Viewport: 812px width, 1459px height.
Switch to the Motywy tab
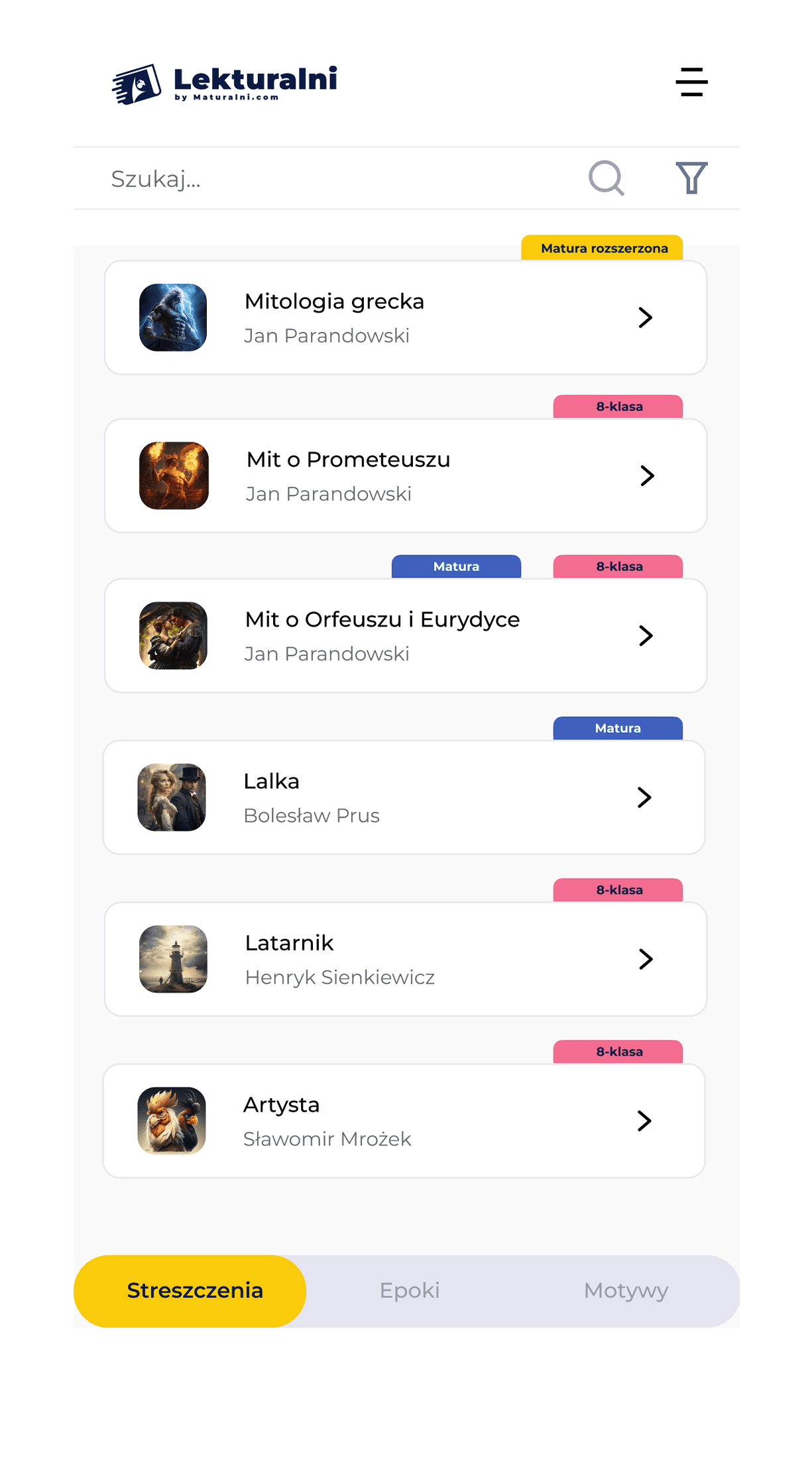[626, 1291]
